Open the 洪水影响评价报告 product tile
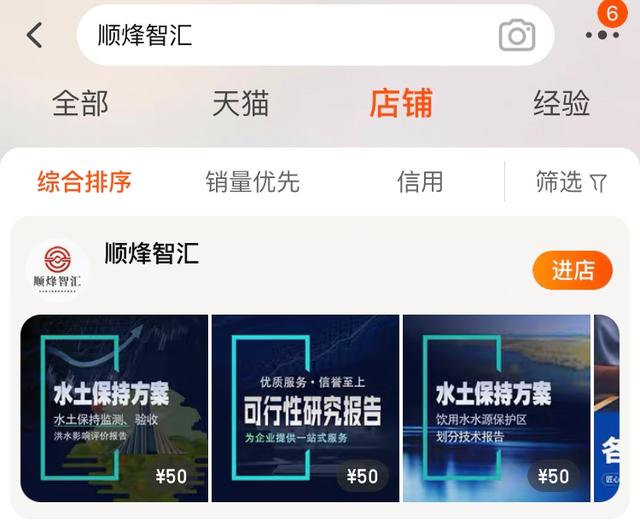 (x=114, y=408)
